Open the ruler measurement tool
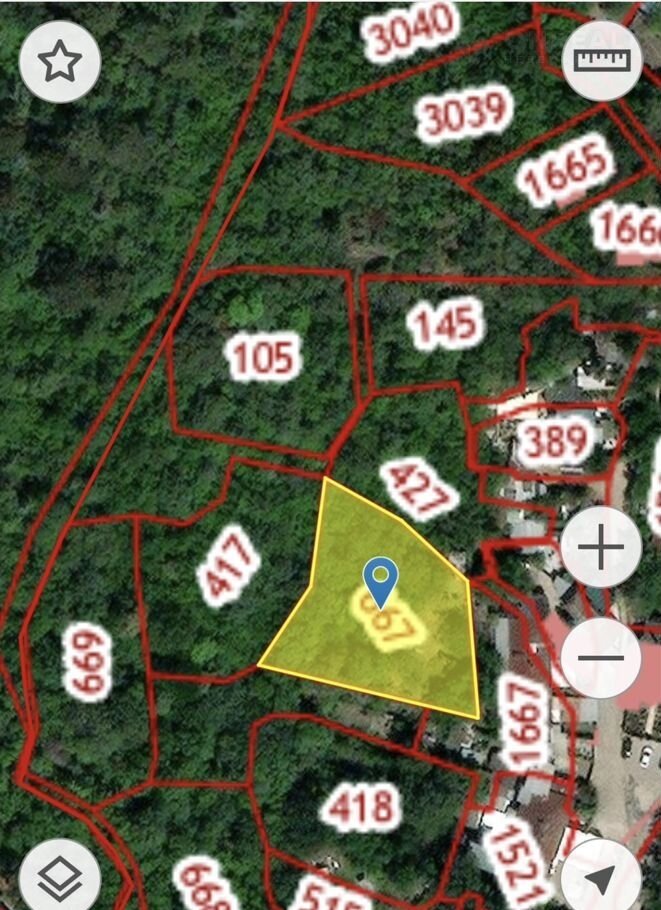 (602, 61)
